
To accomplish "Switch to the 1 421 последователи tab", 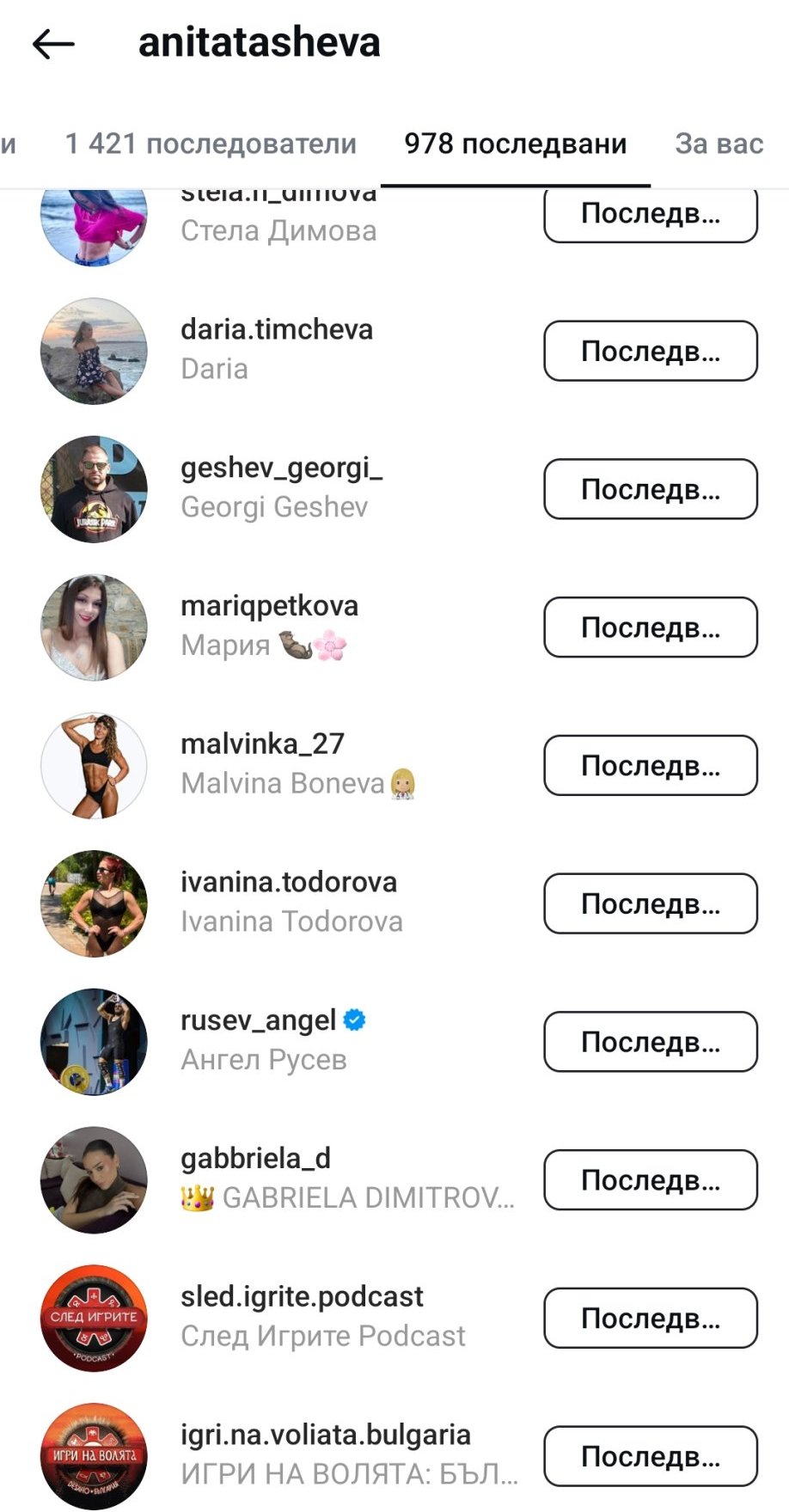I will [211, 144].
